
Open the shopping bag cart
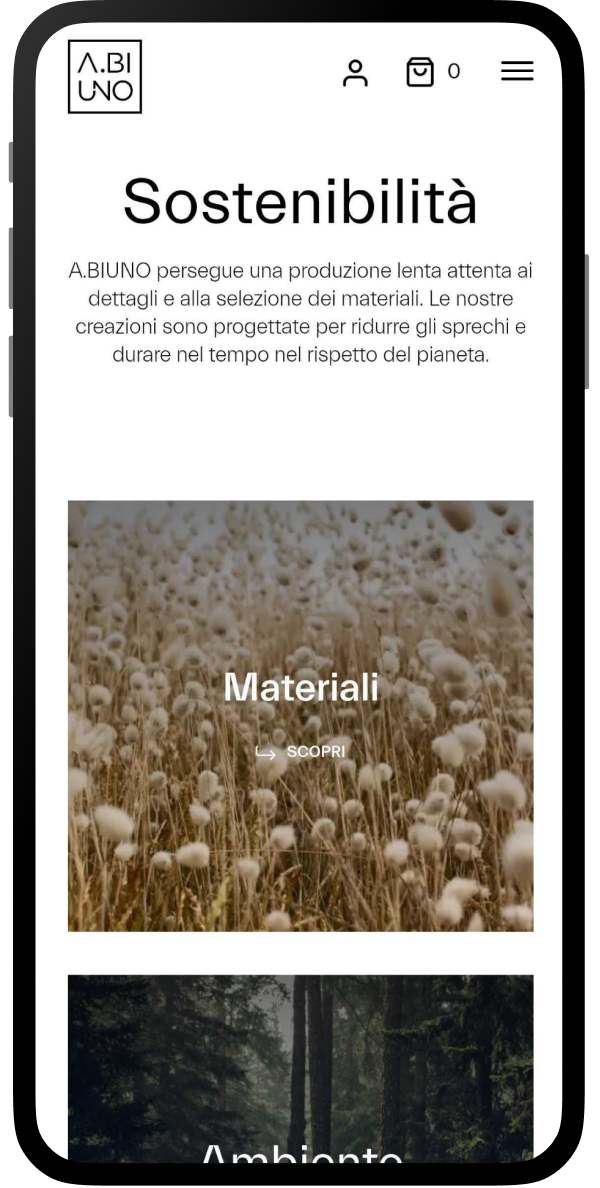[420, 72]
